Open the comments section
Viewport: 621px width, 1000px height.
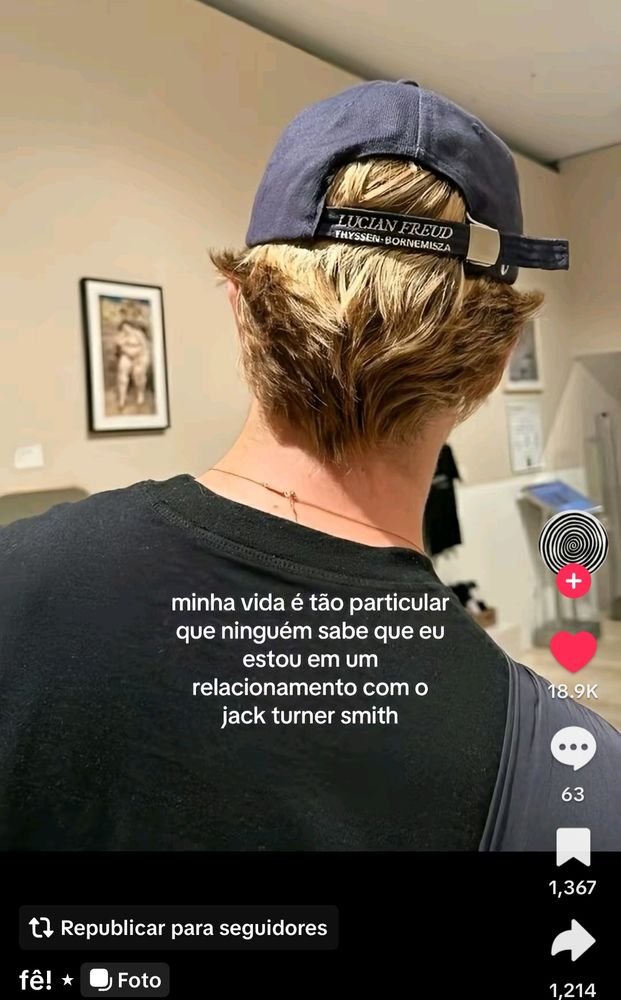(573, 748)
